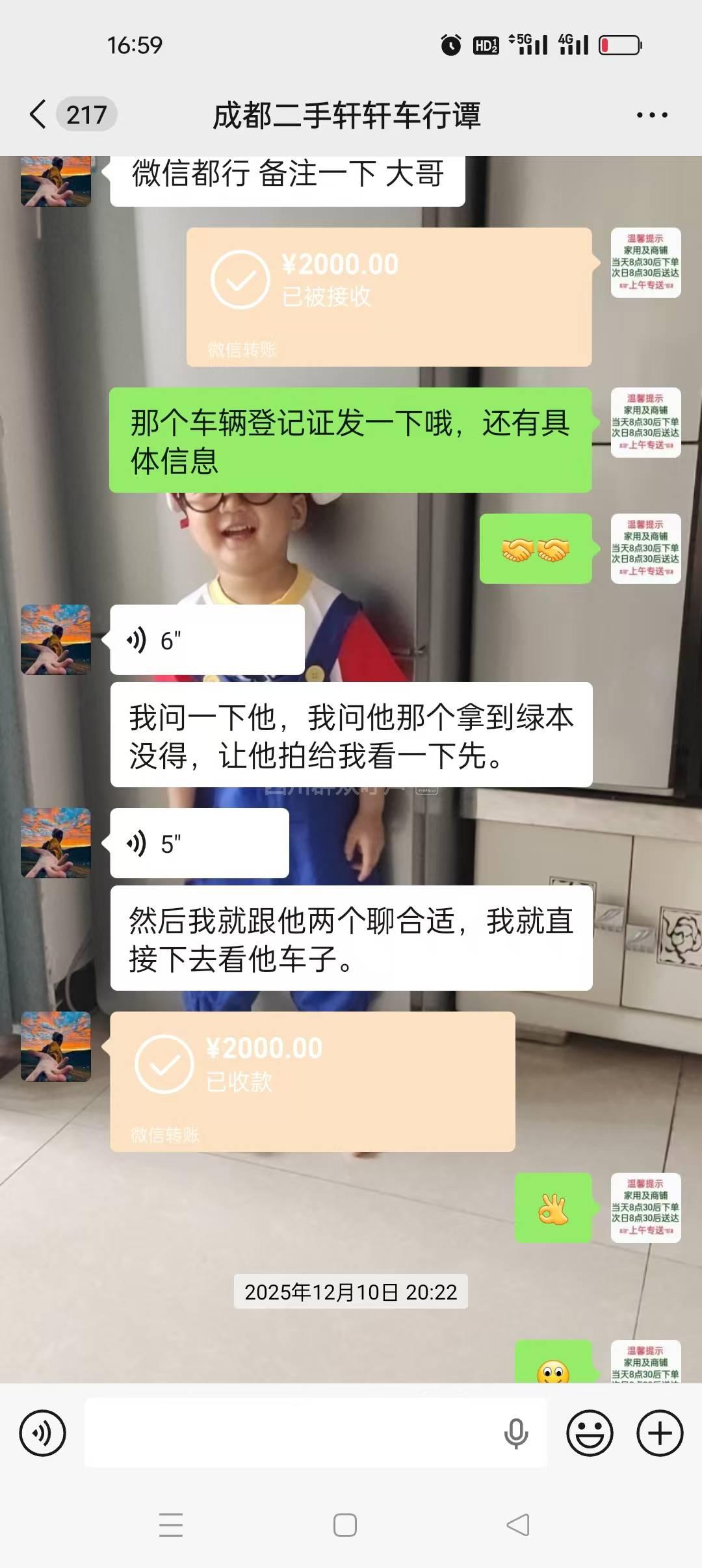Open the emoji sticker panel

590,1433
